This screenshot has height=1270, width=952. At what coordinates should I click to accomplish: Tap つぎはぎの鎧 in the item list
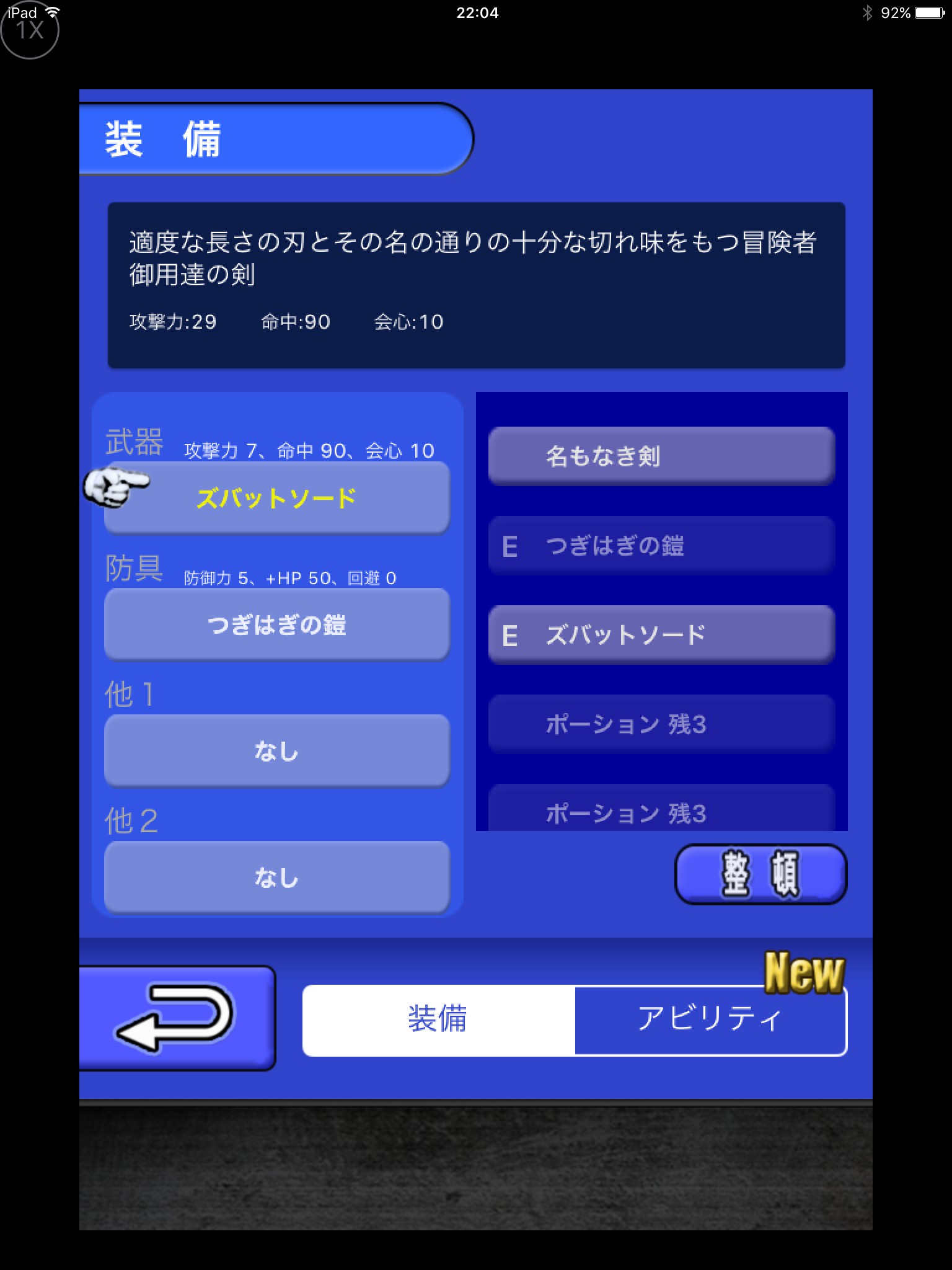pos(661,545)
